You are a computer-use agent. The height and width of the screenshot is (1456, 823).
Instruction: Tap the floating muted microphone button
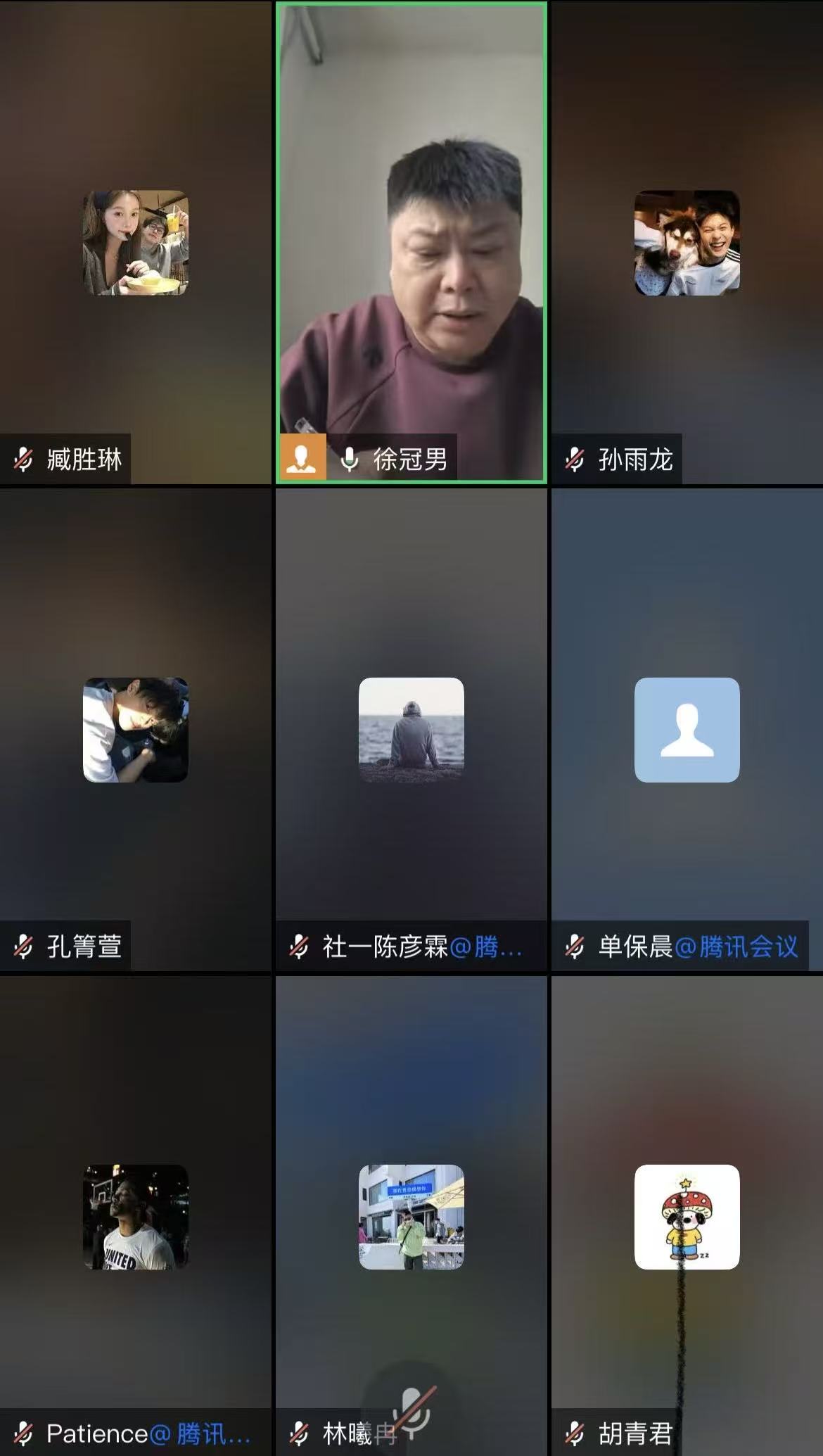pos(413,1410)
